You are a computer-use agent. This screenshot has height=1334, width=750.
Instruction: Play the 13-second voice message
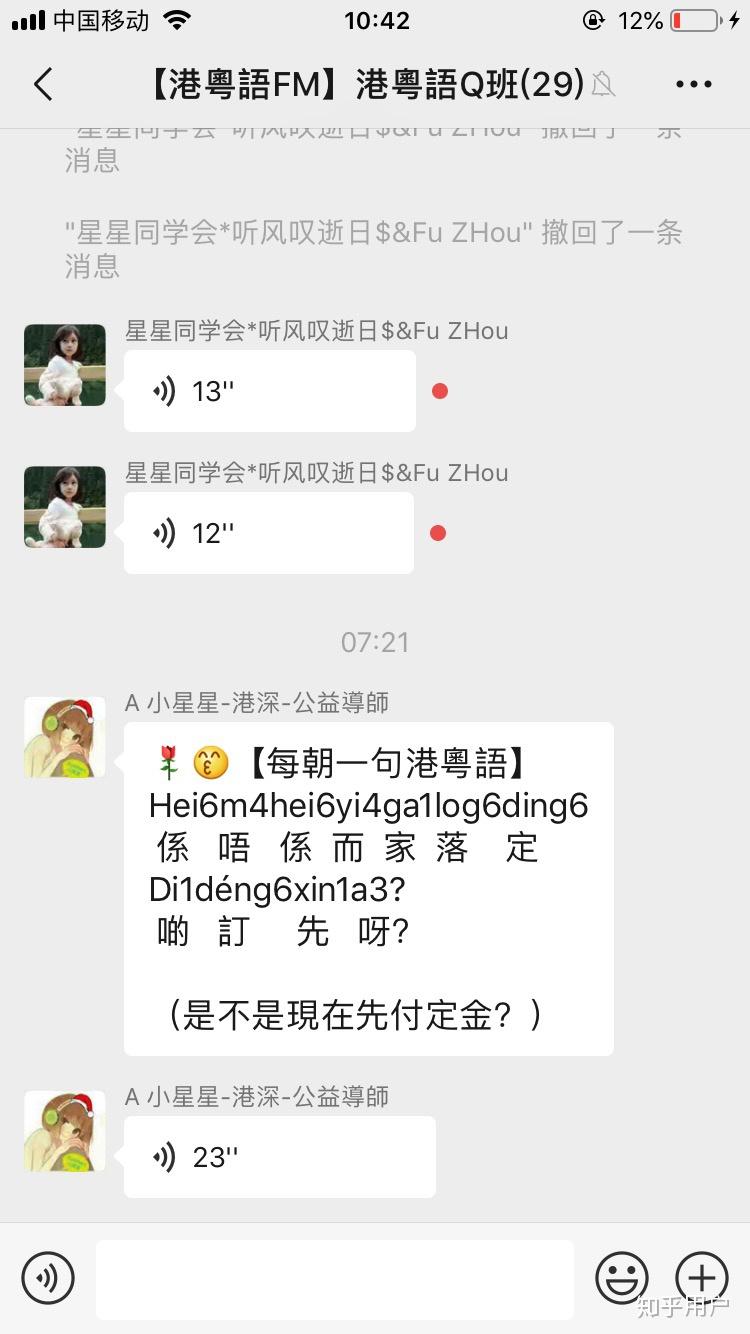pos(269,391)
